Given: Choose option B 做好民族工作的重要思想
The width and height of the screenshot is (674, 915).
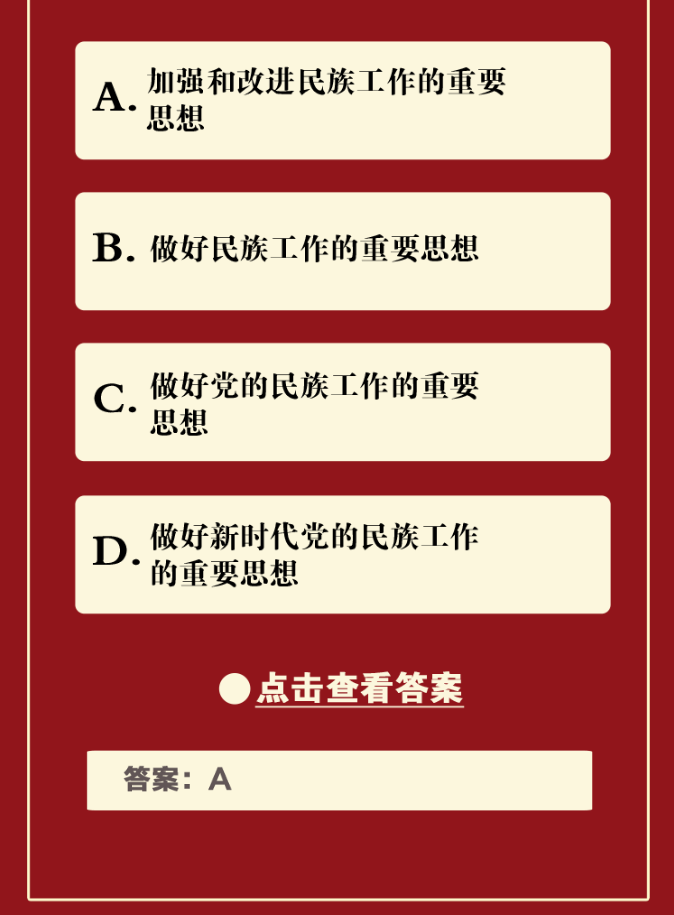Looking at the screenshot, I should tap(342, 250).
